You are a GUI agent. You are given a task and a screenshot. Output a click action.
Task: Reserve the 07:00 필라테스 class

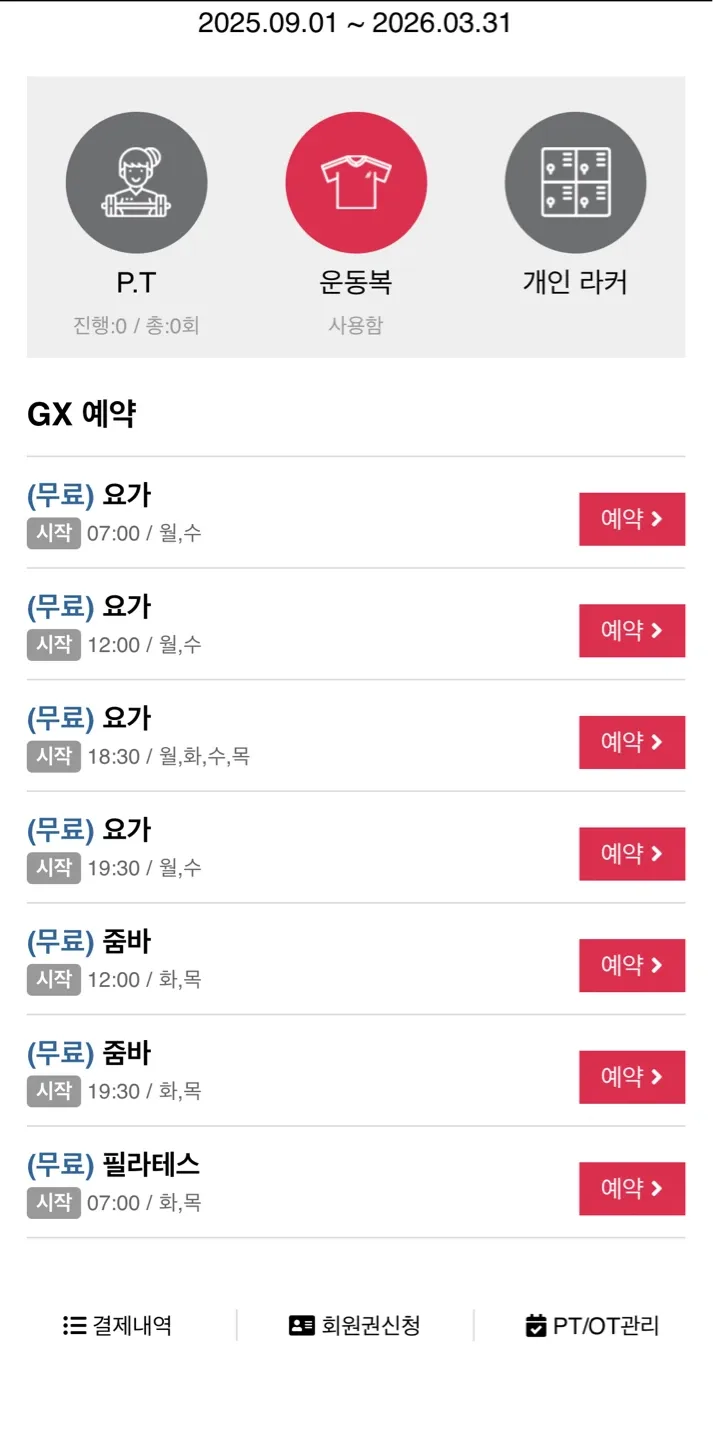(631, 1188)
